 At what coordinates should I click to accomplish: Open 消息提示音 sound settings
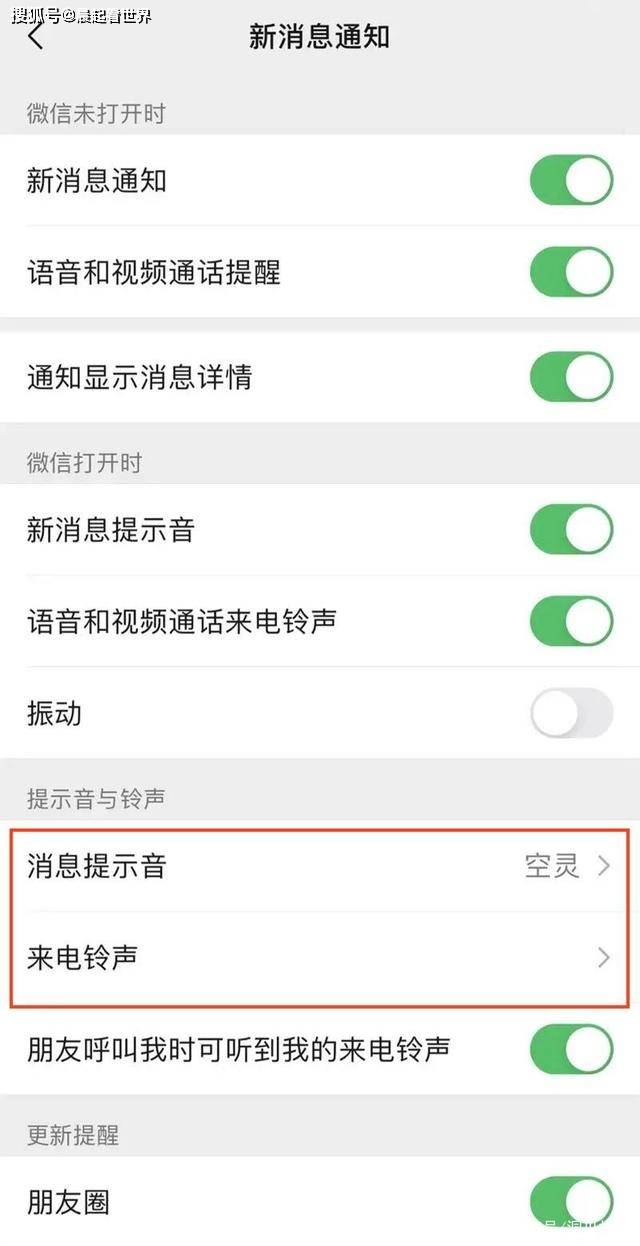pyautogui.click(x=320, y=866)
